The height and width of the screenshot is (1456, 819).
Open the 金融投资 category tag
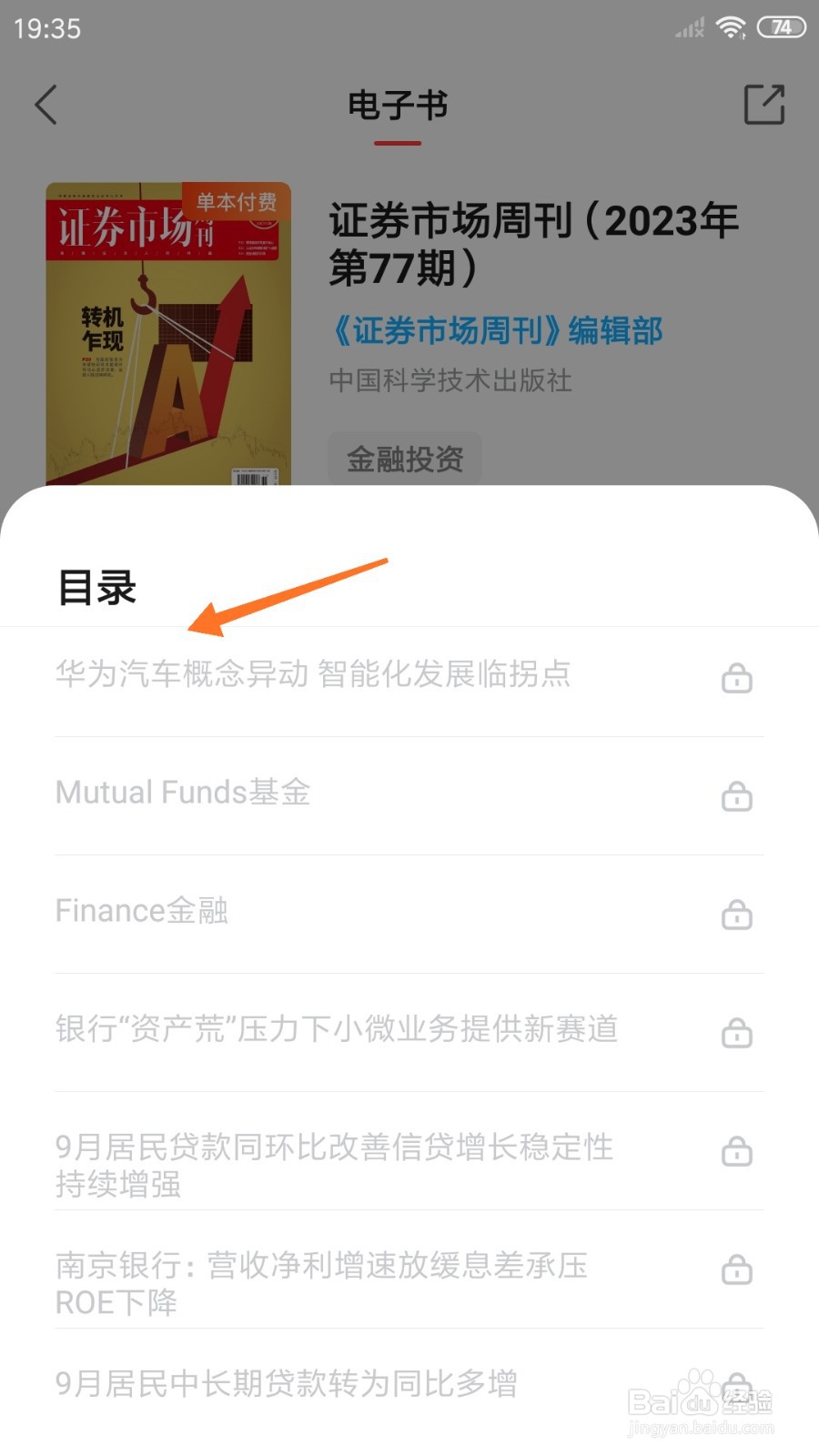[405, 459]
